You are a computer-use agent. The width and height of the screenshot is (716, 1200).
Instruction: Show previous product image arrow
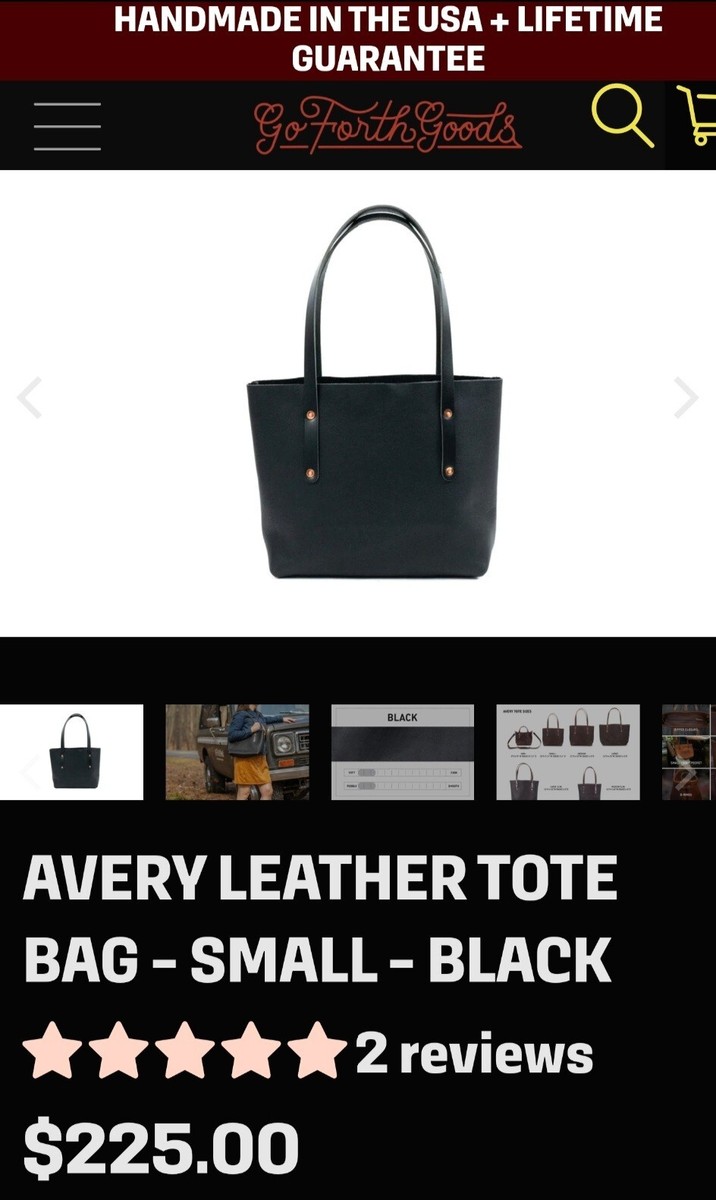[30, 398]
